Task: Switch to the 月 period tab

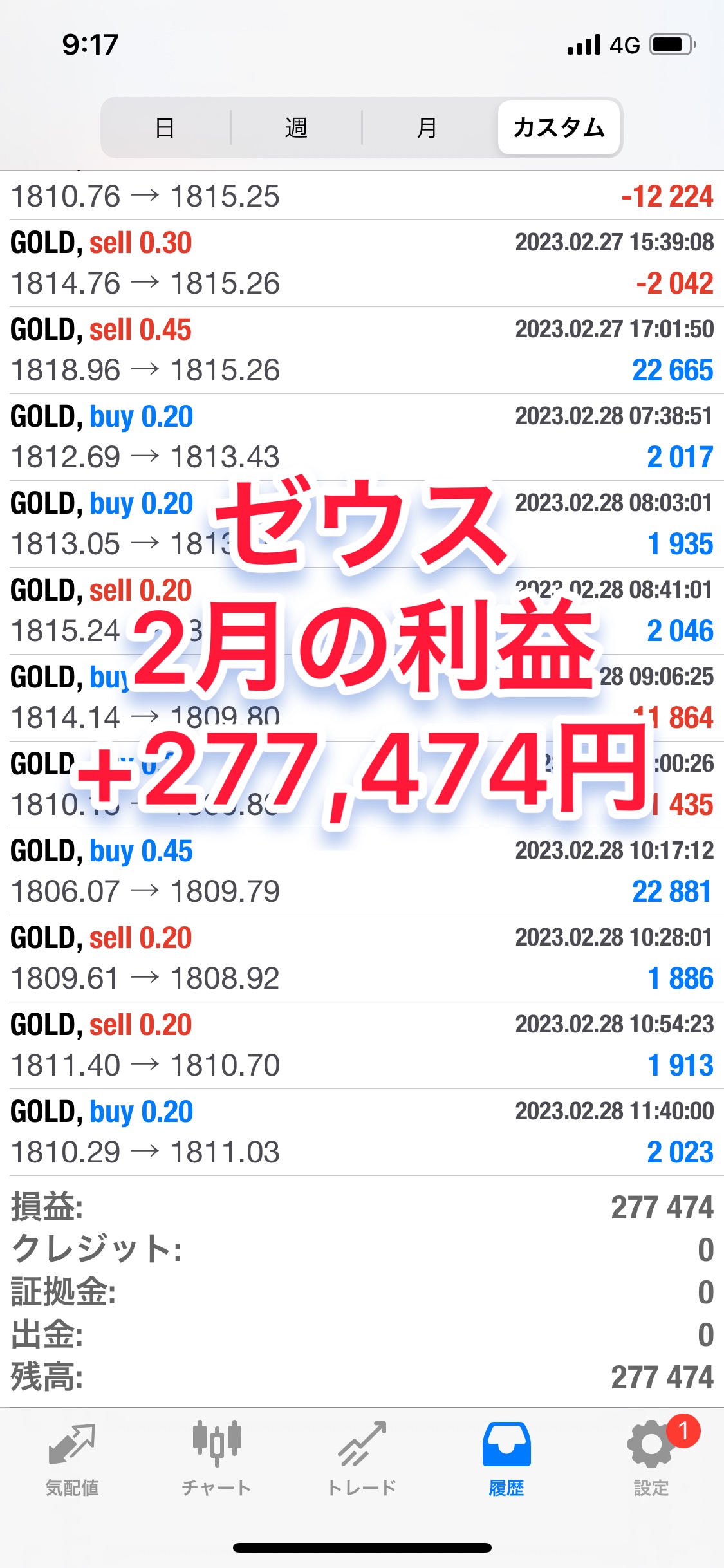Action: [x=427, y=127]
